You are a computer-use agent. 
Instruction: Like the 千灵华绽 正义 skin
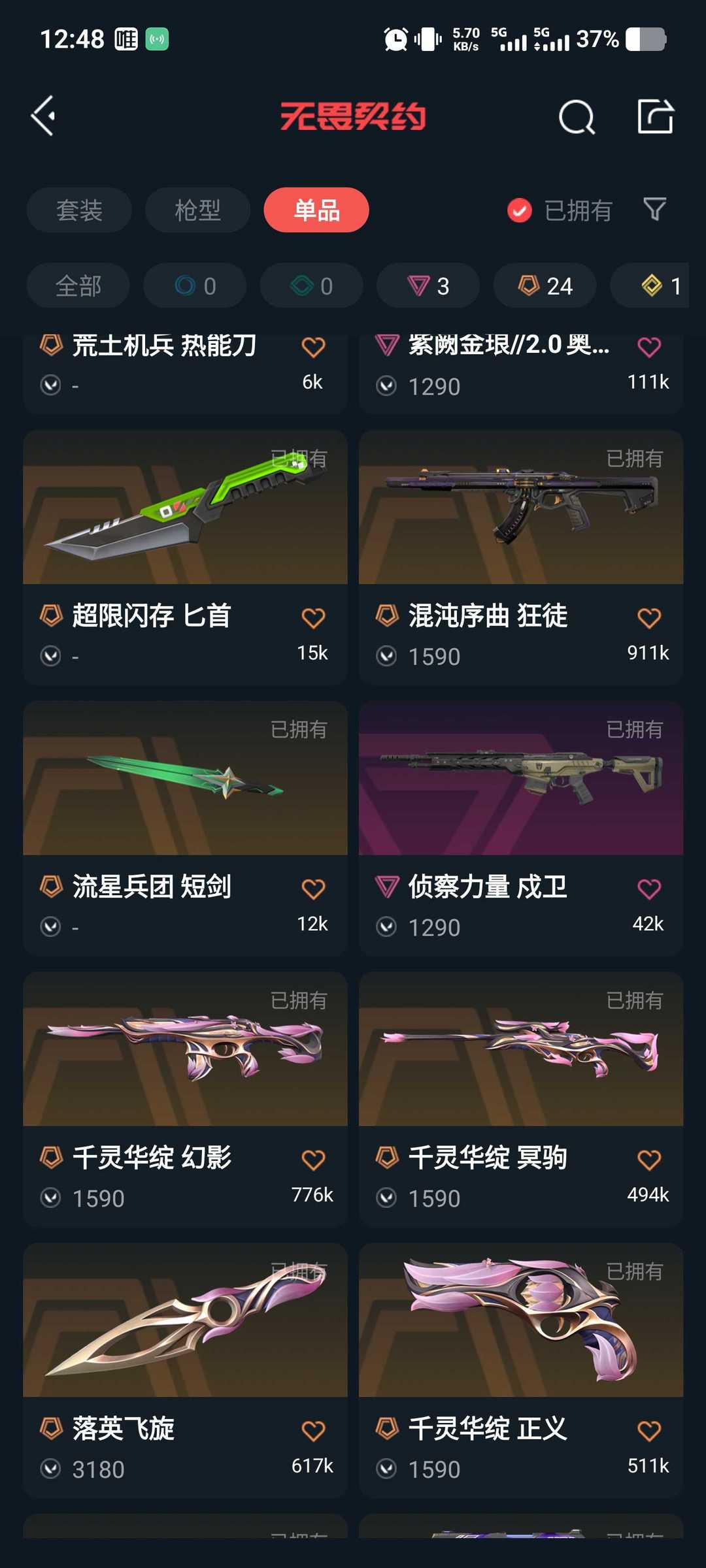pos(648,1431)
